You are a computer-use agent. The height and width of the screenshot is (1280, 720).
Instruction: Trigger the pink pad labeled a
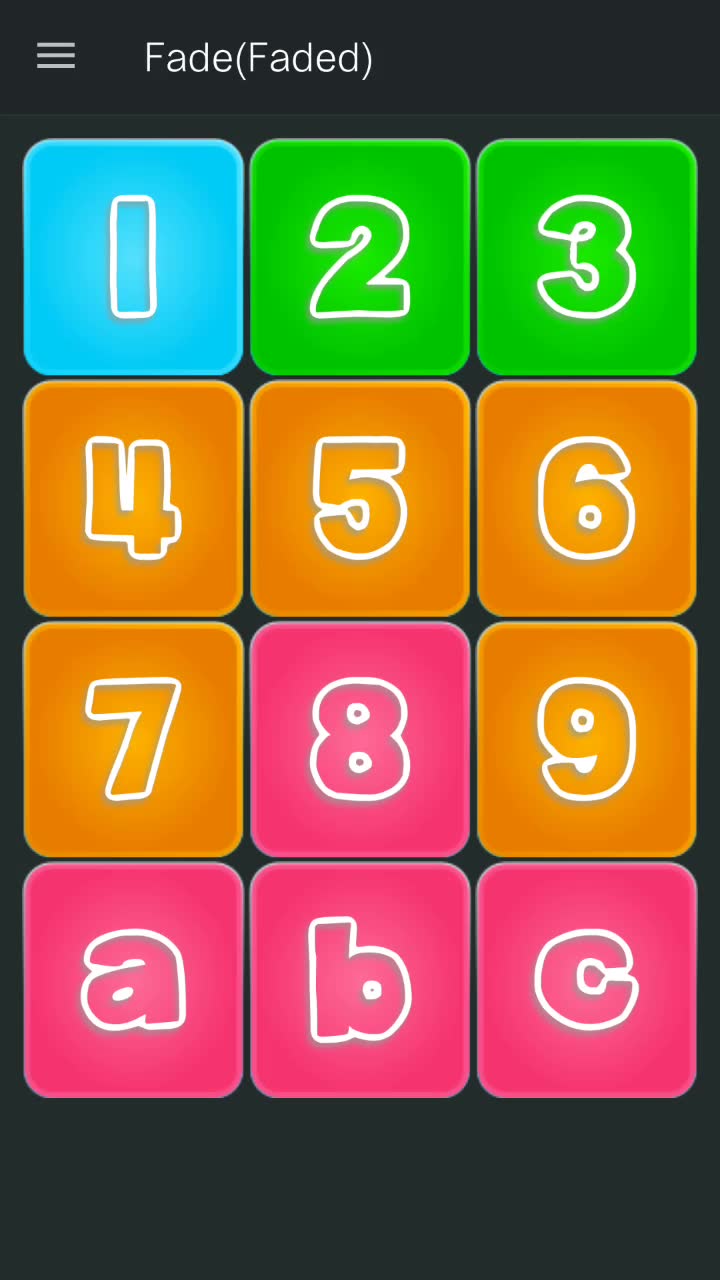pyautogui.click(x=133, y=980)
